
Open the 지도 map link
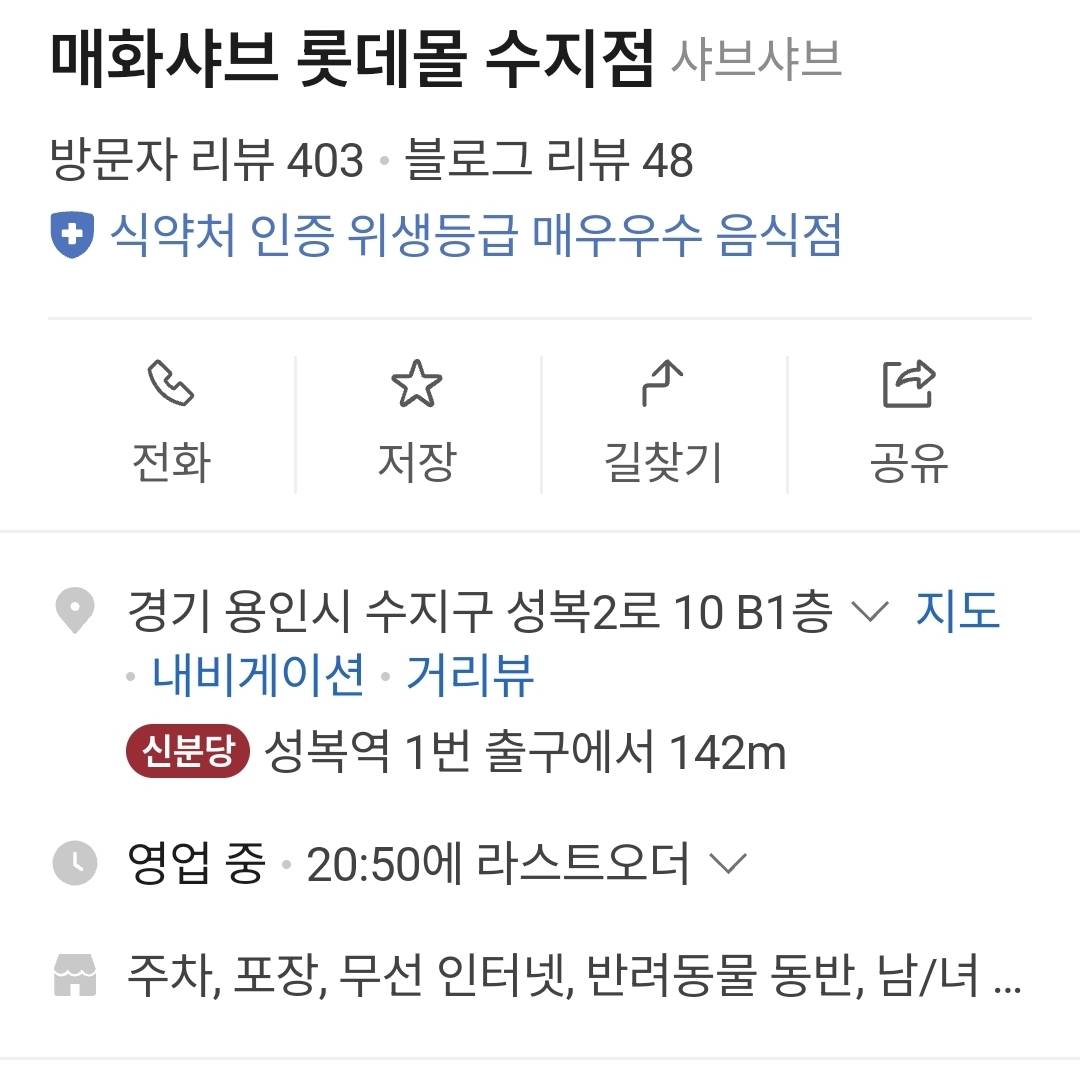click(957, 612)
